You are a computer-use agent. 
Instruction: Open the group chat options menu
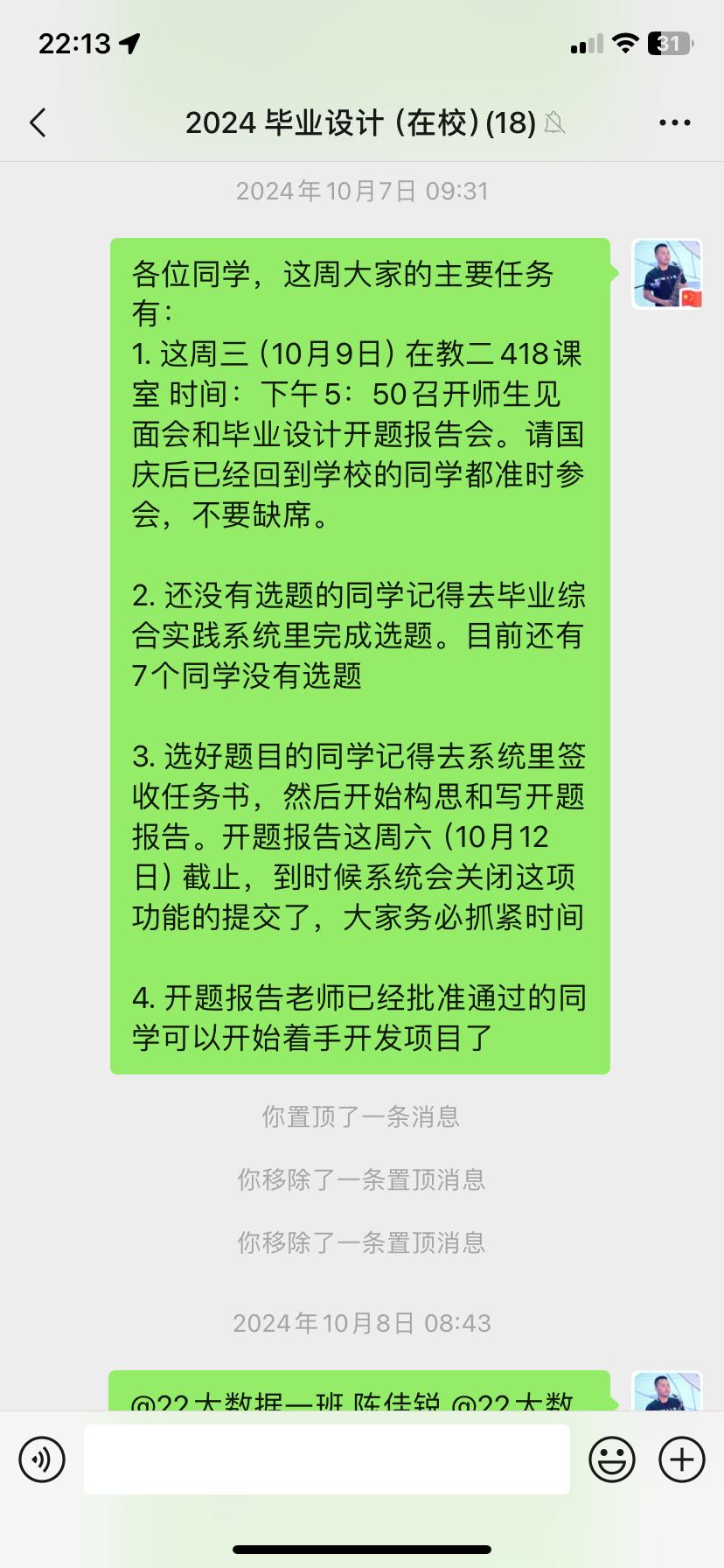click(674, 123)
